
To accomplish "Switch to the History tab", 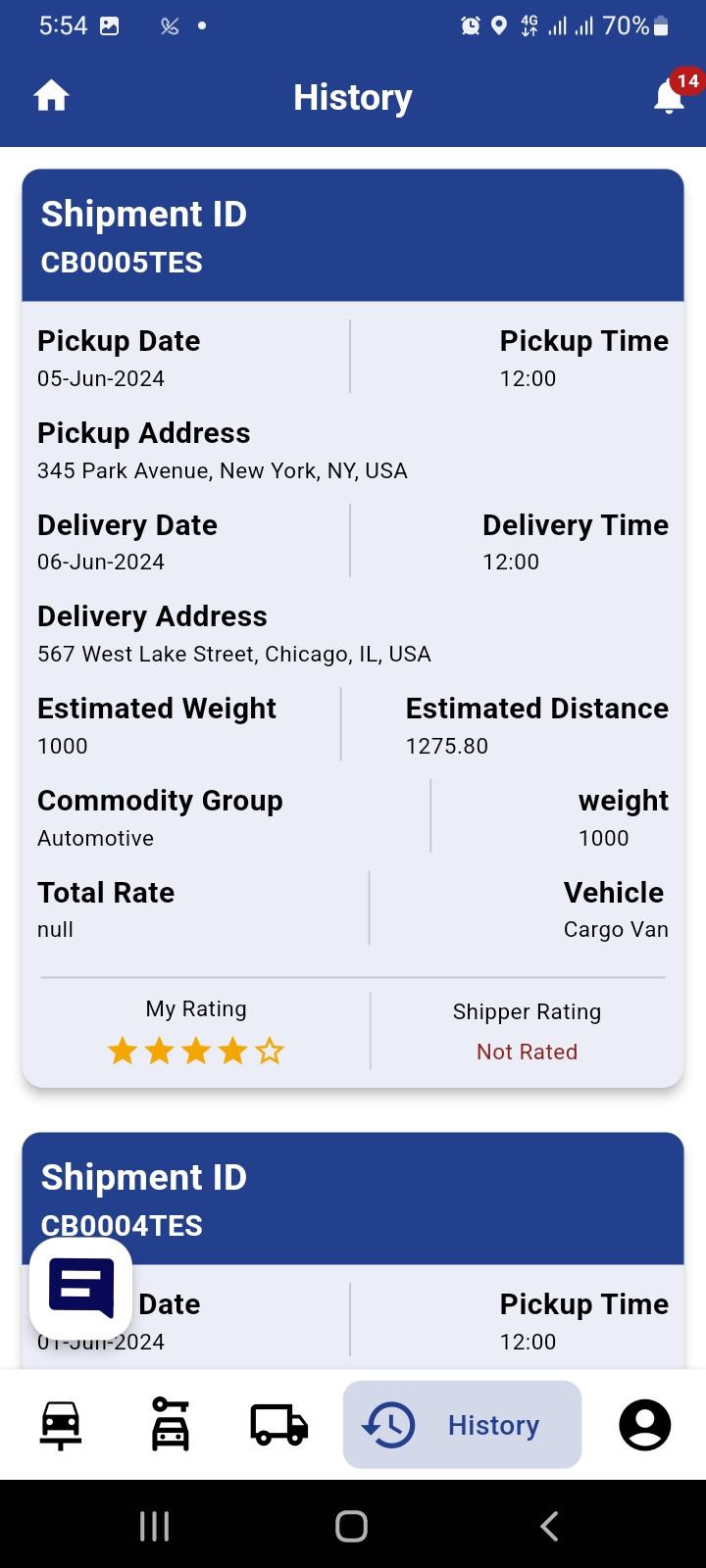I will pyautogui.click(x=462, y=1424).
